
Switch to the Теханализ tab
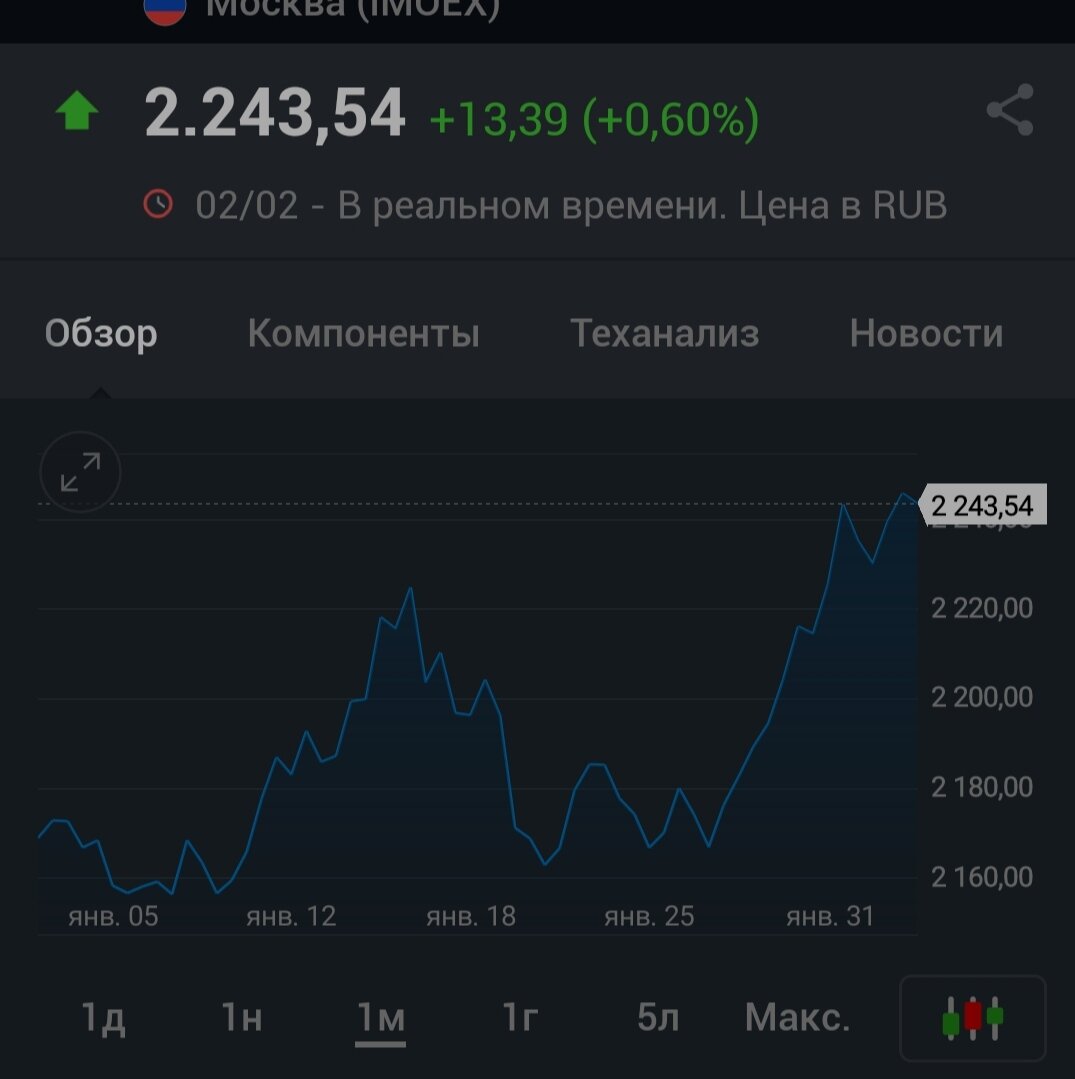[665, 334]
